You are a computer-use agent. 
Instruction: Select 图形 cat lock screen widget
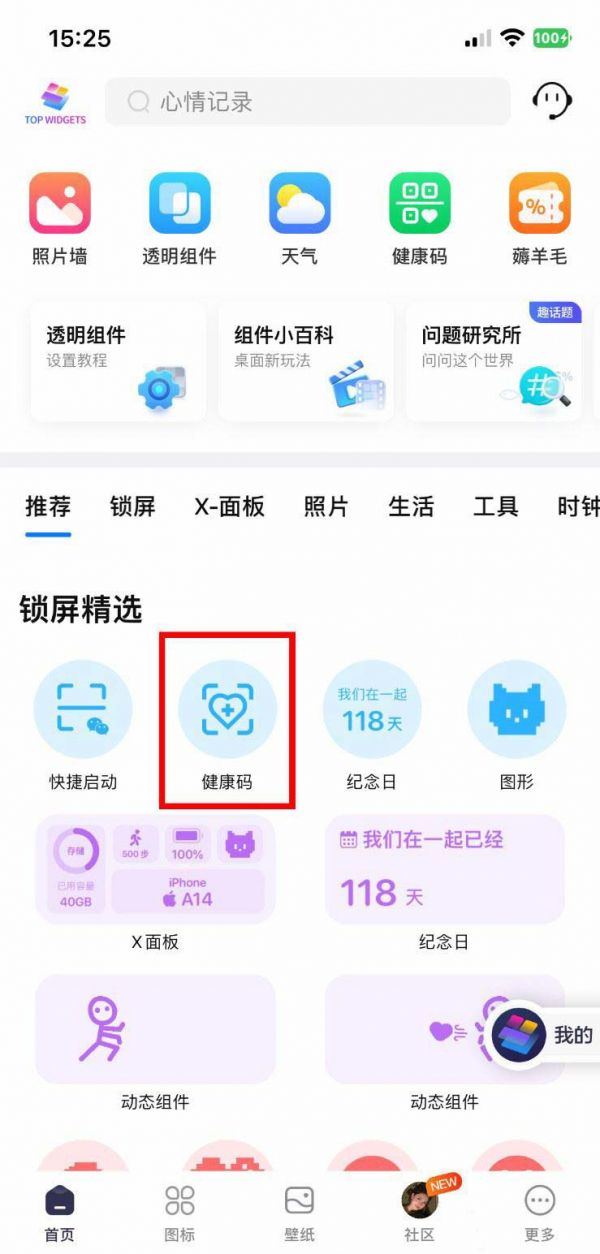517,726
